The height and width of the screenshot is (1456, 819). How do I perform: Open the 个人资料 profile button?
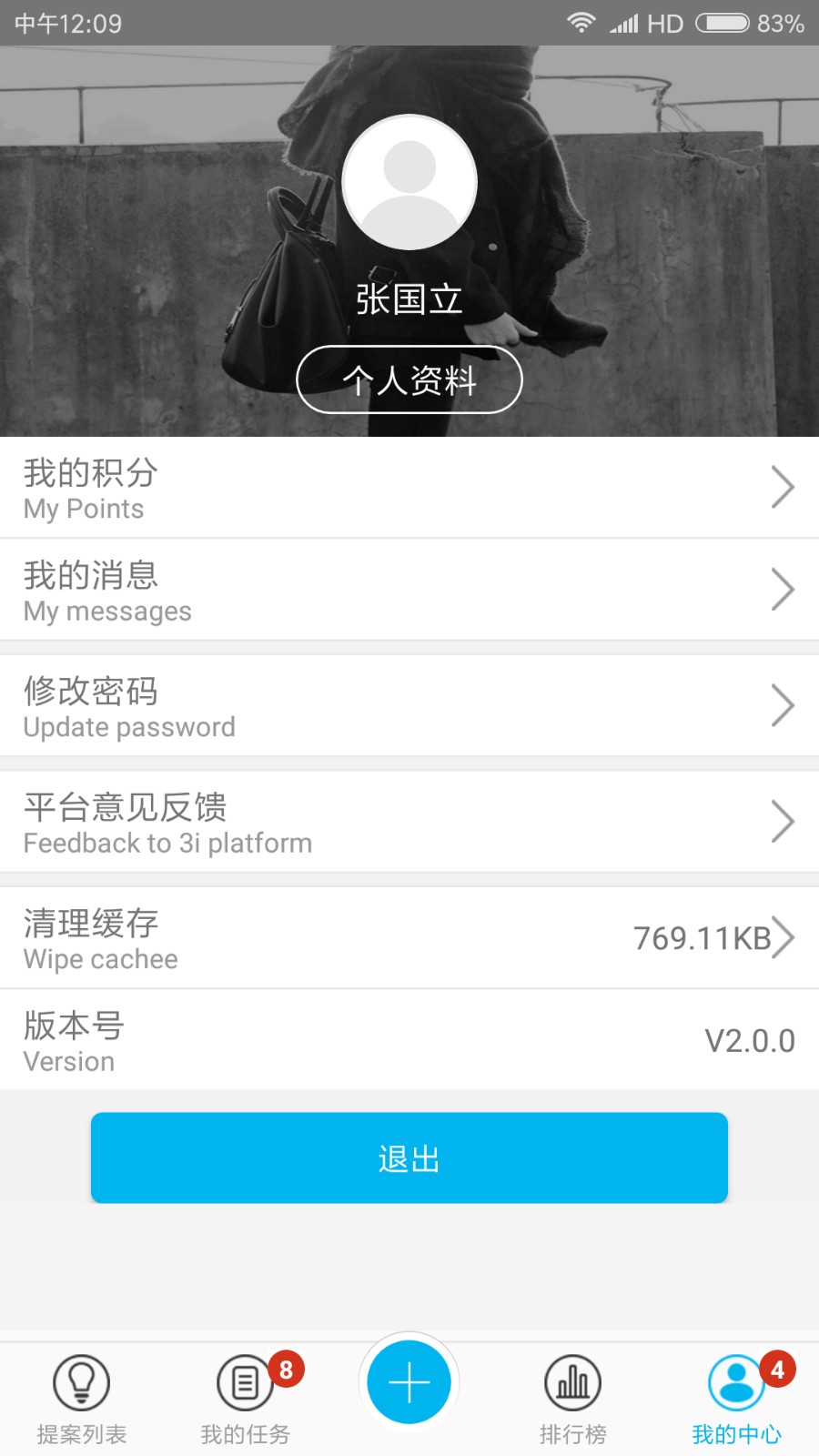[409, 380]
